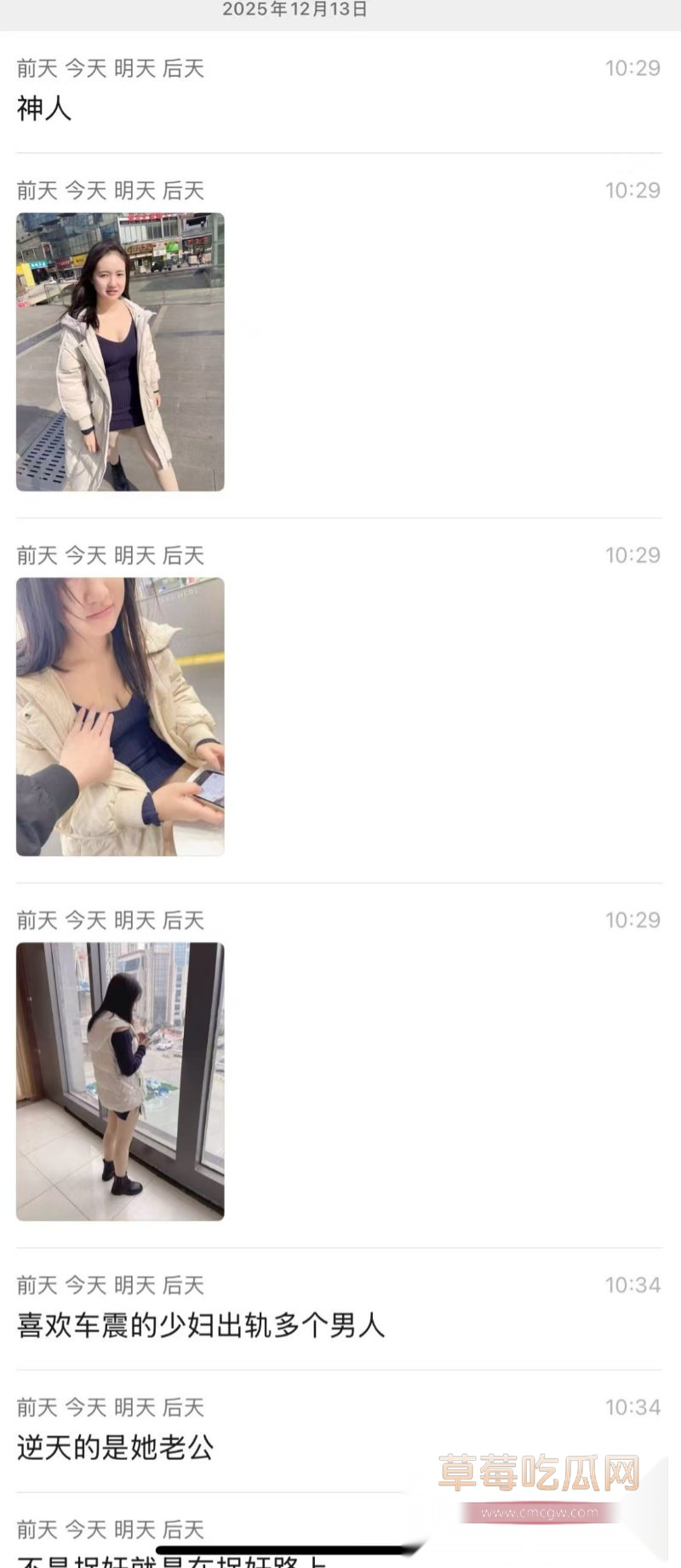Click the username above the message 神人
Image resolution: width=681 pixels, height=1568 pixels.
pos(110,69)
